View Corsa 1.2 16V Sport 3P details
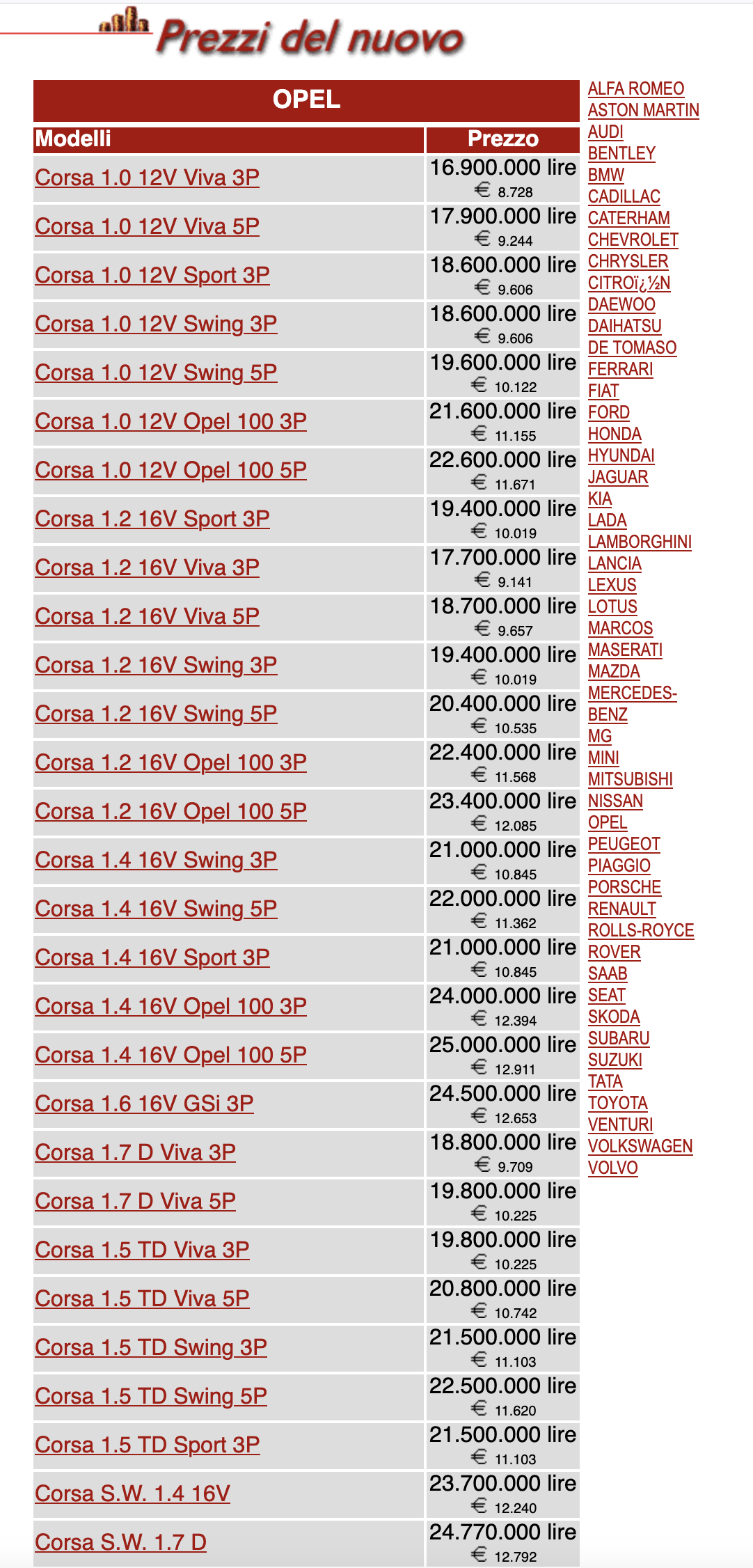The image size is (753, 1568). pyautogui.click(x=152, y=519)
